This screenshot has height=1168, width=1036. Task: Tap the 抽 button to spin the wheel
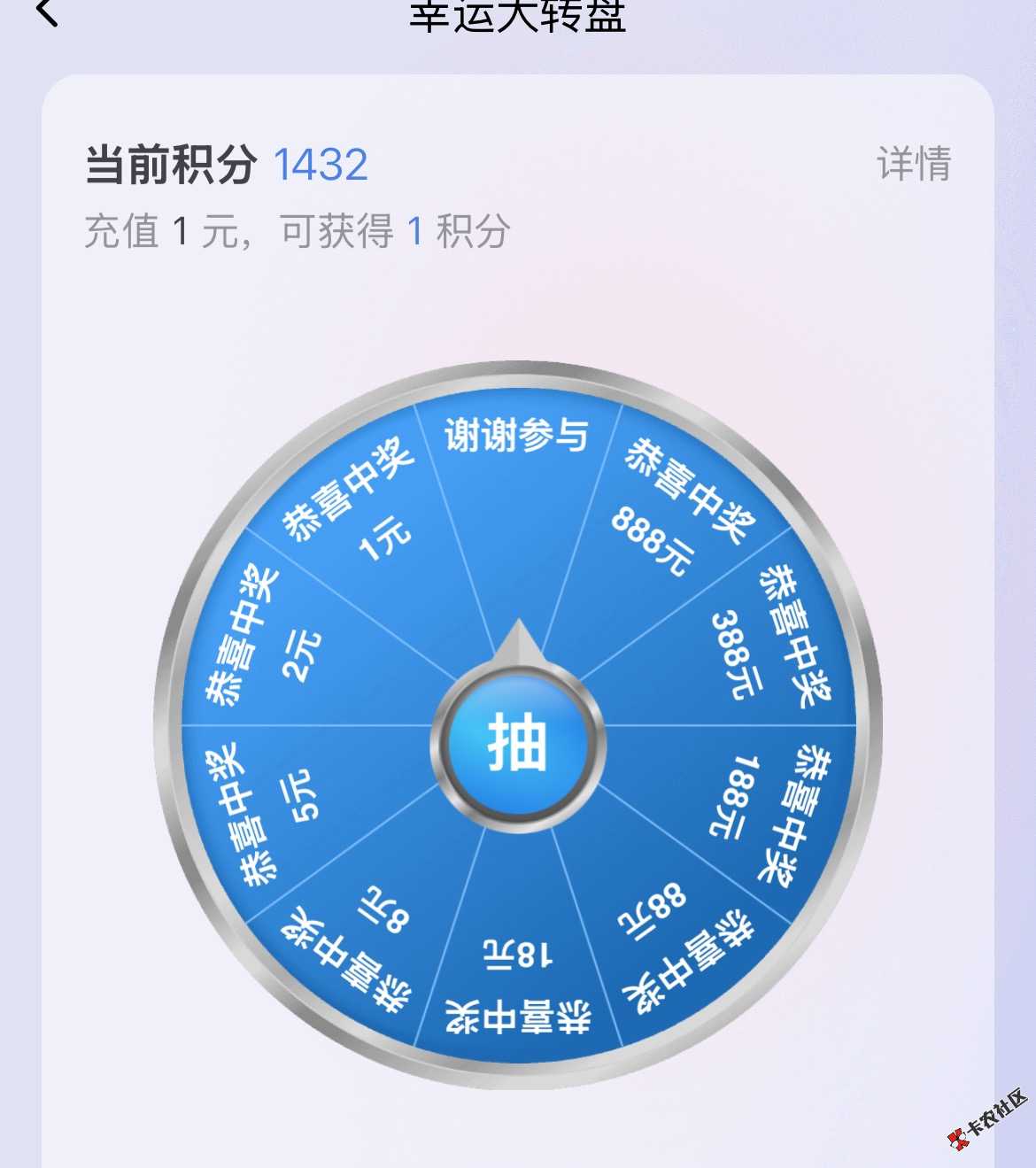pos(518,742)
